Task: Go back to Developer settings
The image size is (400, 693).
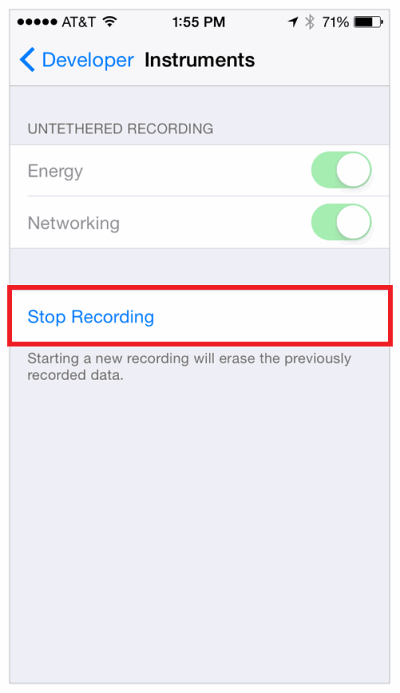Action: point(76,60)
